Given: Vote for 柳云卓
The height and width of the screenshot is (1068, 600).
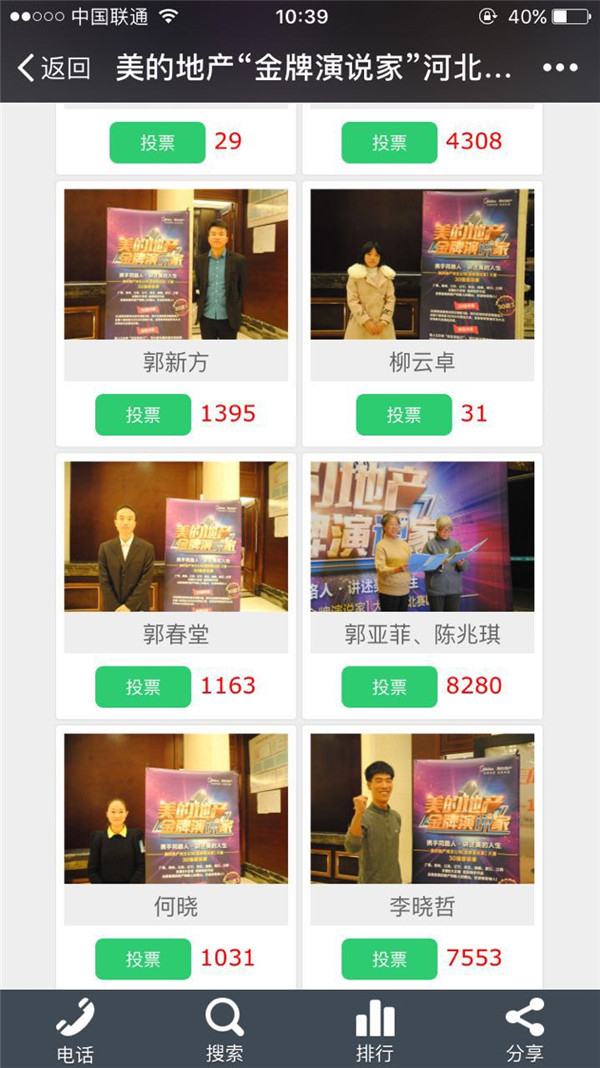Looking at the screenshot, I should 403,415.
